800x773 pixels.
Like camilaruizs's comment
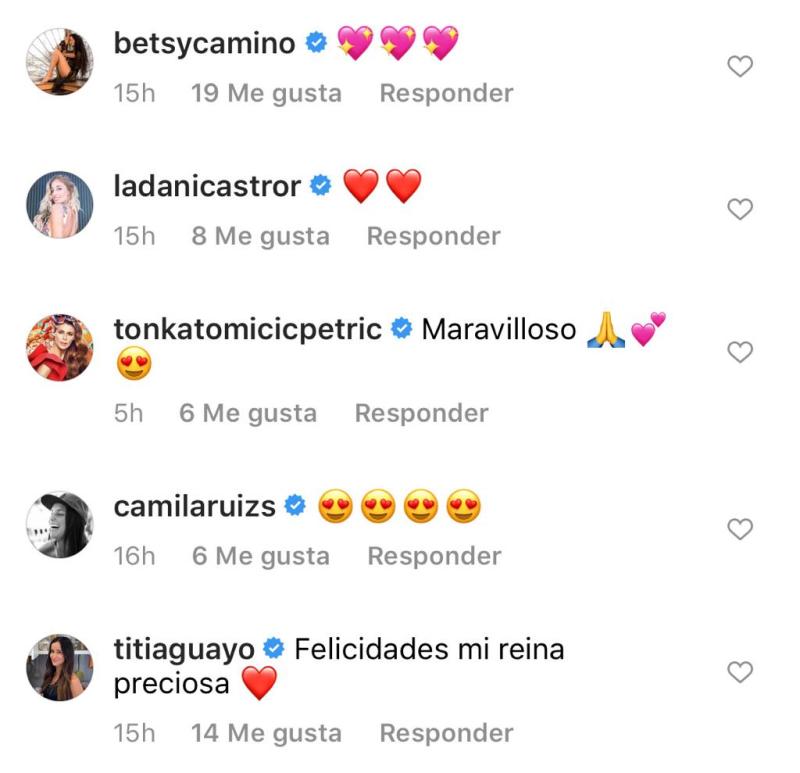[739, 529]
